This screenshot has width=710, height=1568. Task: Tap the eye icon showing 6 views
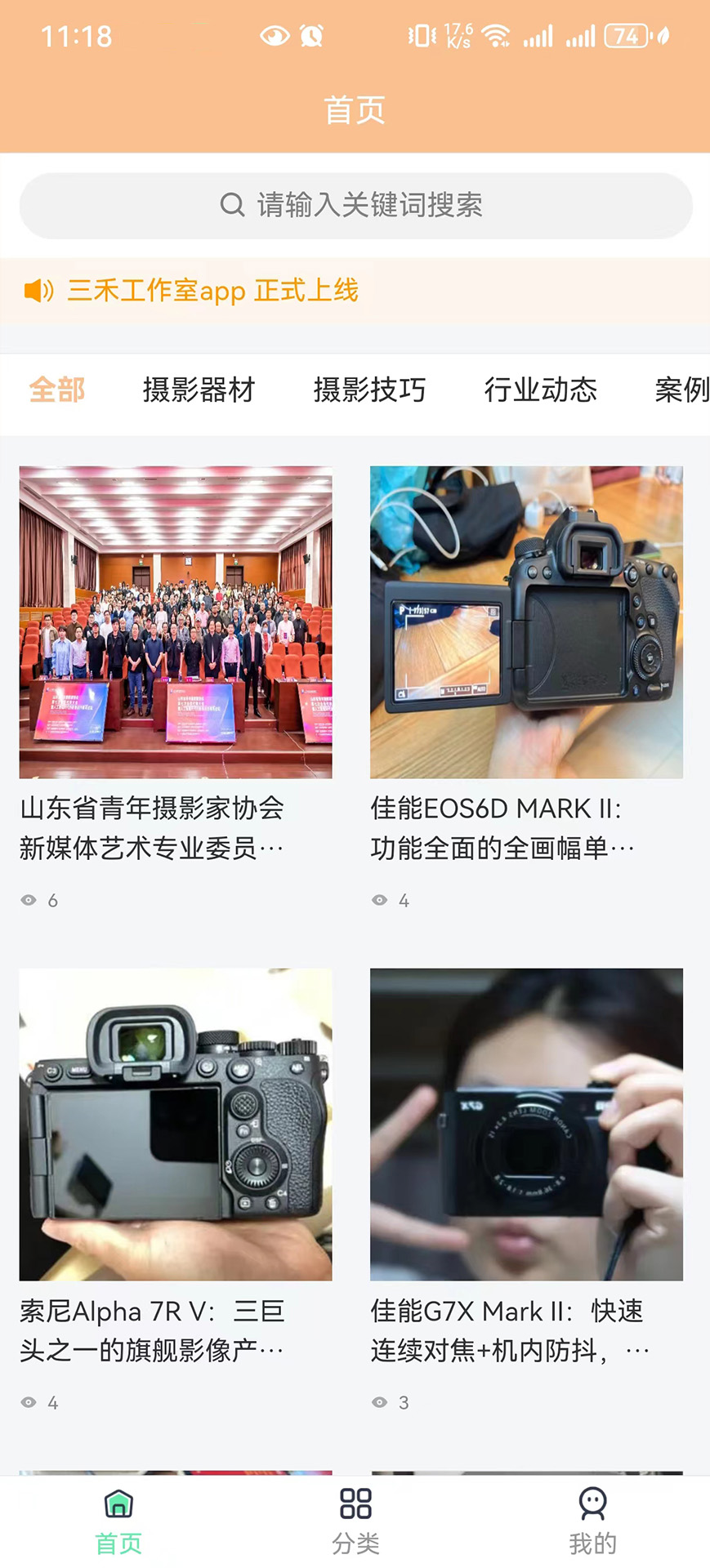[x=29, y=899]
